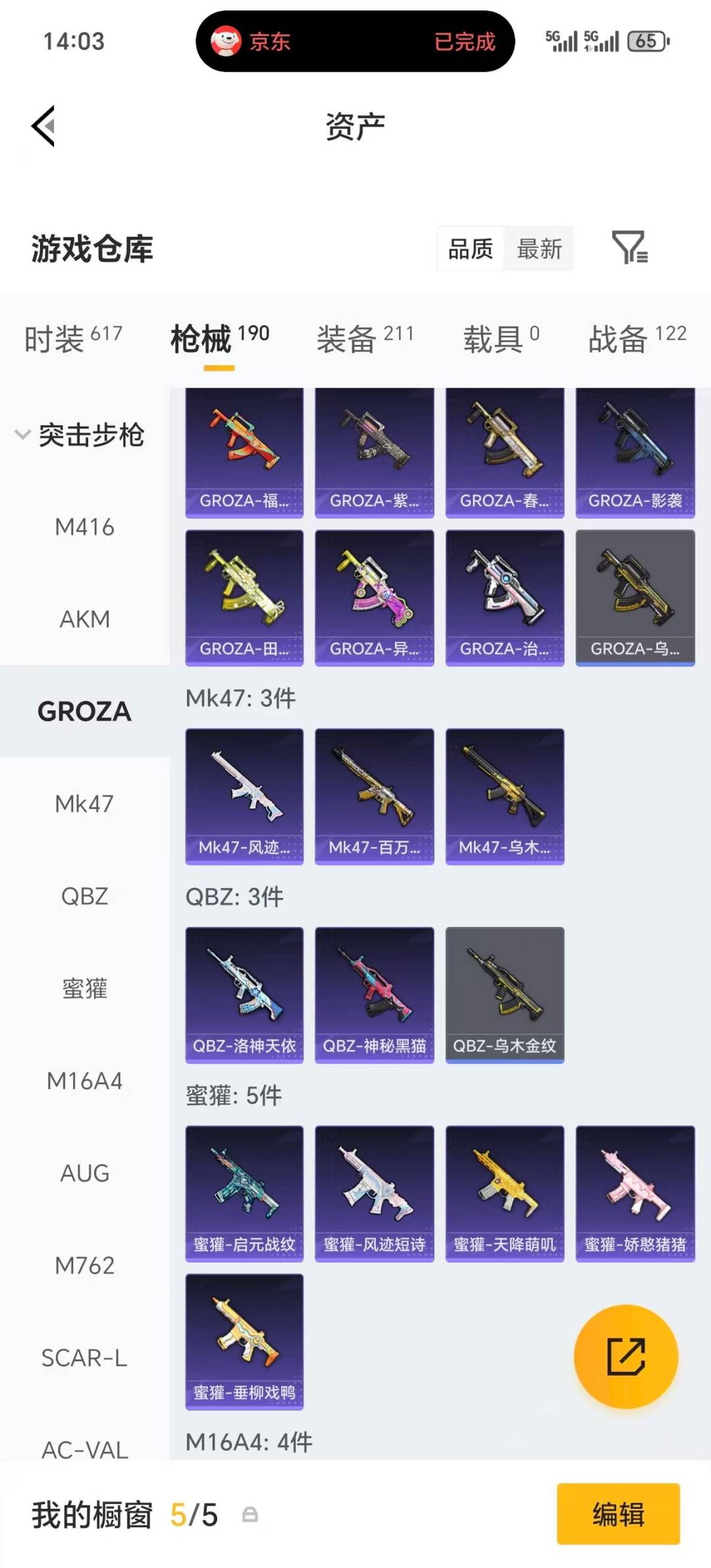Switch to the 载具 tab
711x1568 pixels.
pyautogui.click(x=501, y=338)
